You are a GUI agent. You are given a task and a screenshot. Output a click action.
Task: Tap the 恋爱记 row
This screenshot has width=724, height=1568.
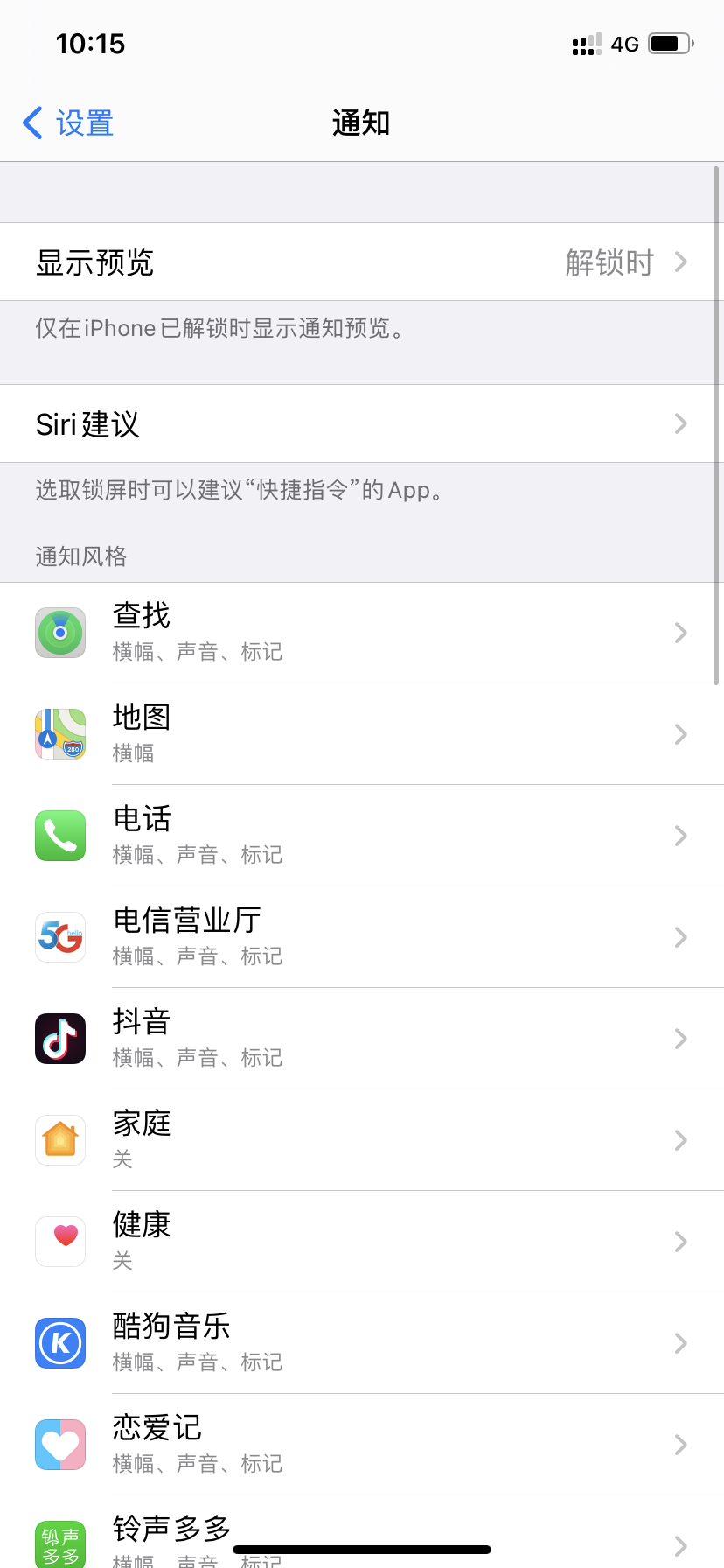362,1445
